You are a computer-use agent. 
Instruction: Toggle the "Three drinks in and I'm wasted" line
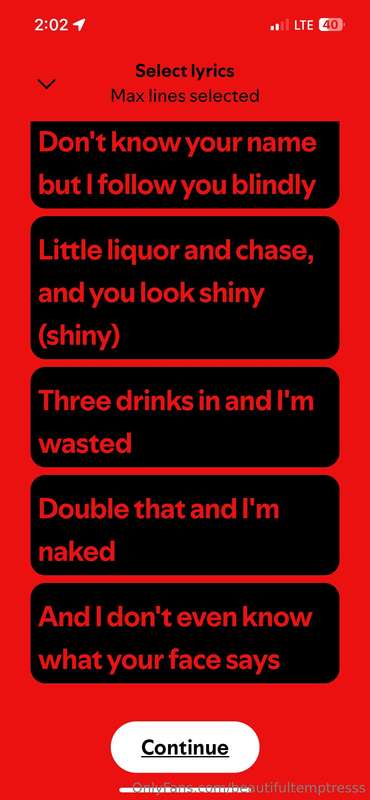click(x=185, y=417)
